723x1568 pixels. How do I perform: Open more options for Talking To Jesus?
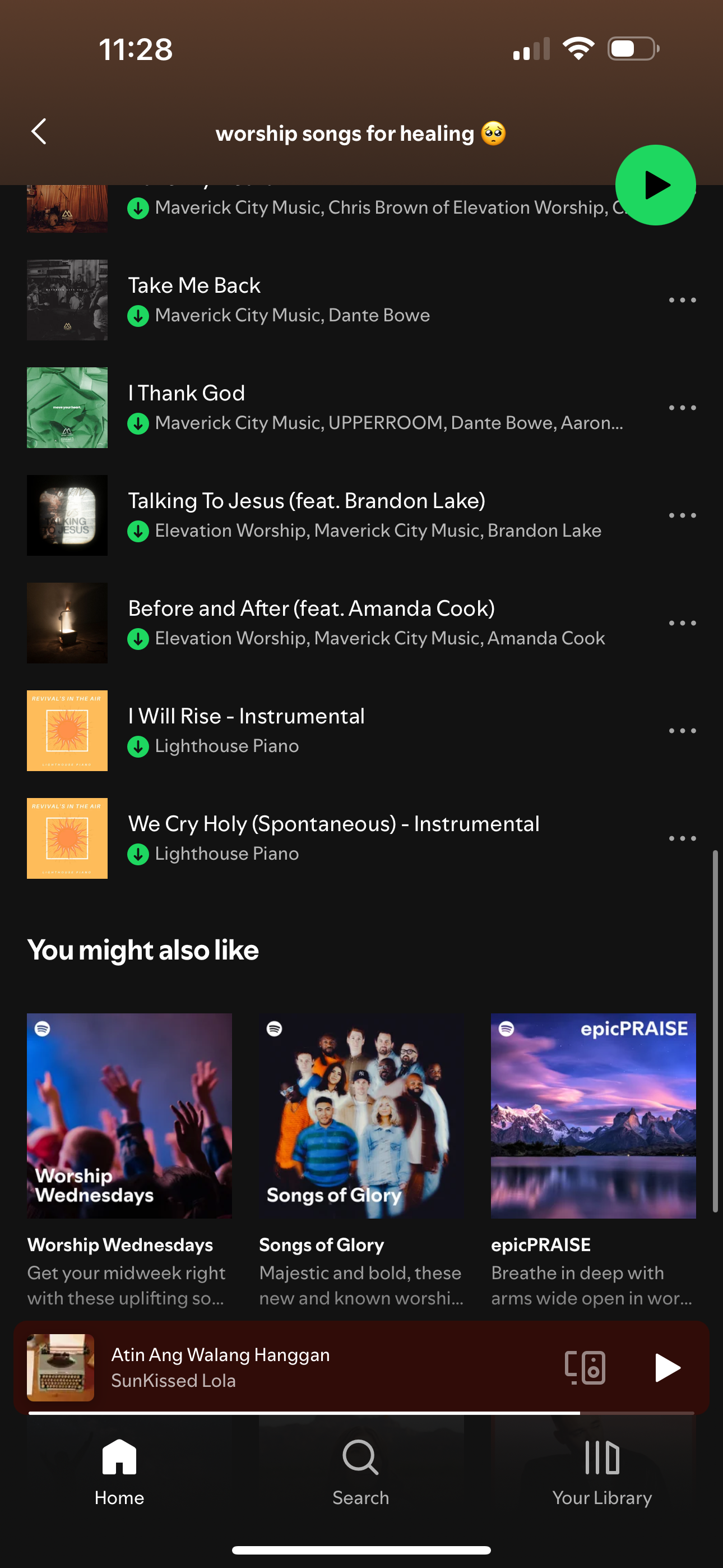(x=682, y=515)
